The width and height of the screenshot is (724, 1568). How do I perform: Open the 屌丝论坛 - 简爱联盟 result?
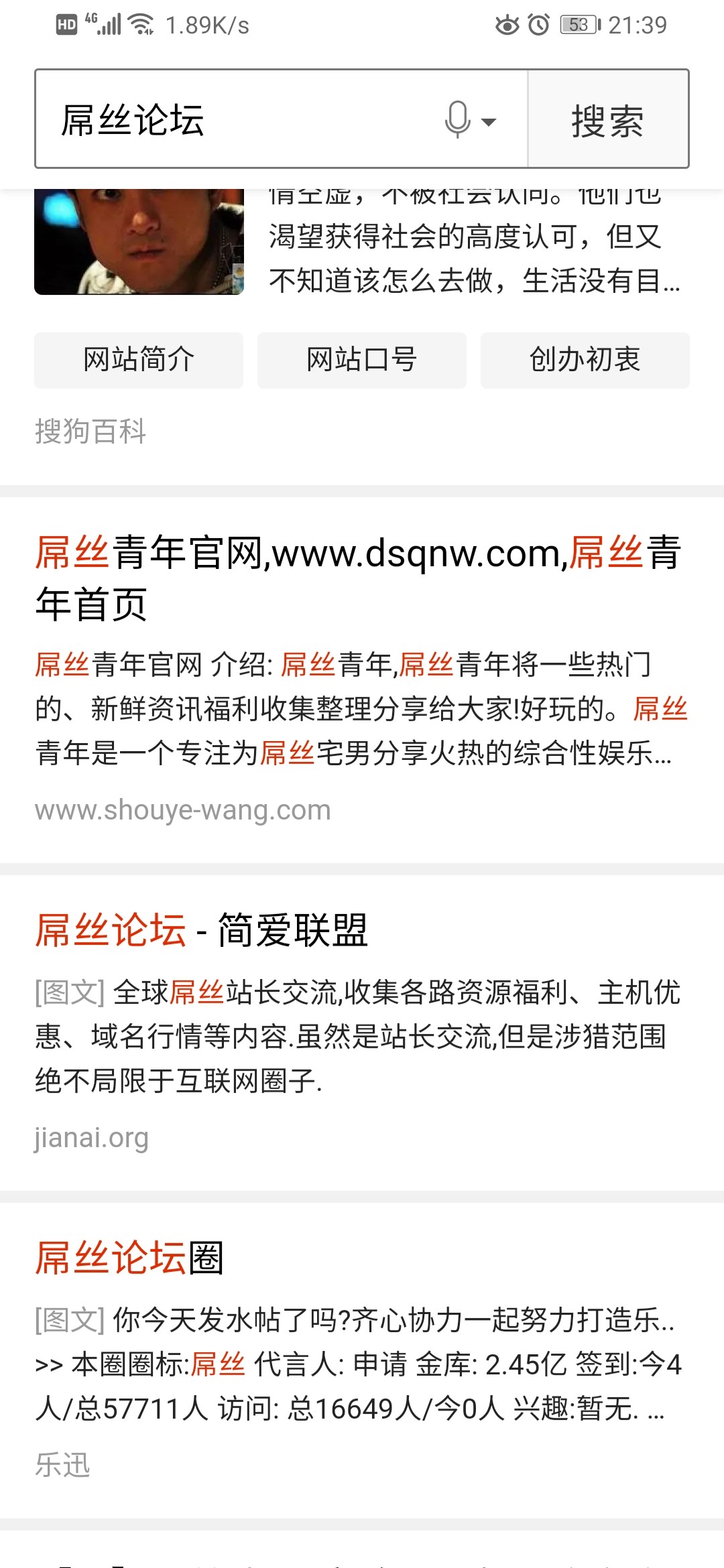[x=201, y=930]
